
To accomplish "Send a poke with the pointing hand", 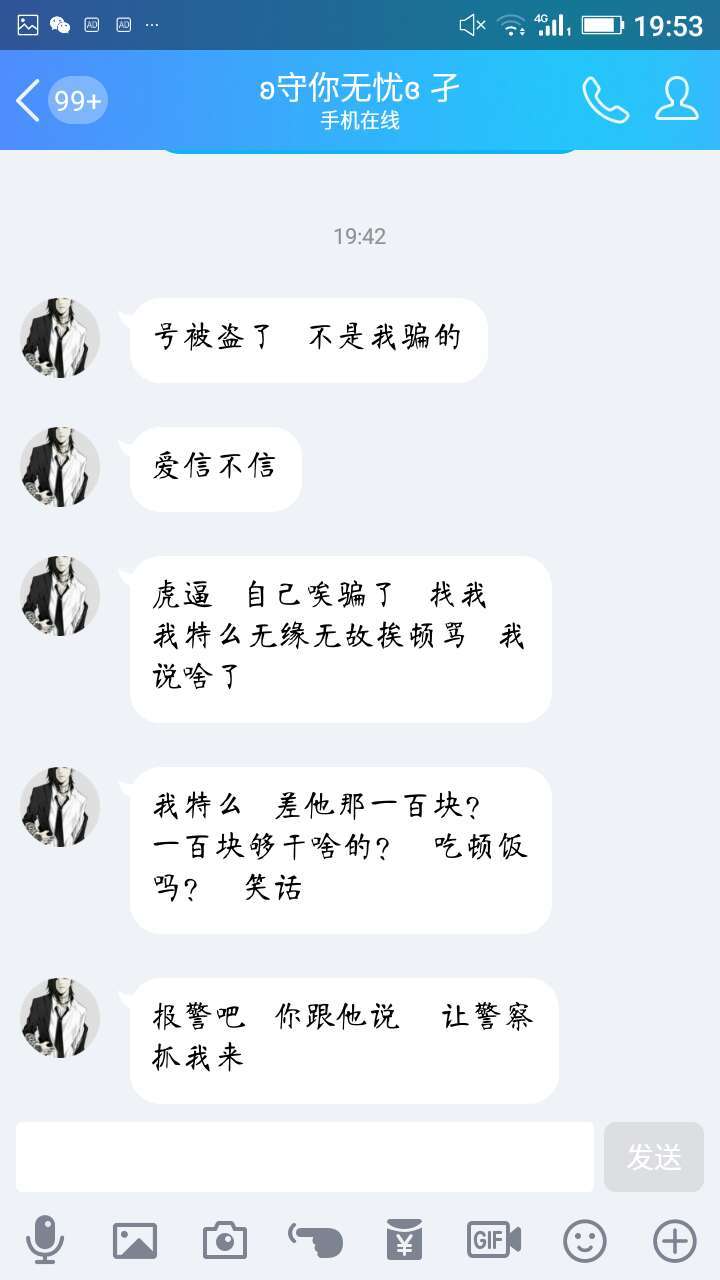I will tap(315, 1241).
